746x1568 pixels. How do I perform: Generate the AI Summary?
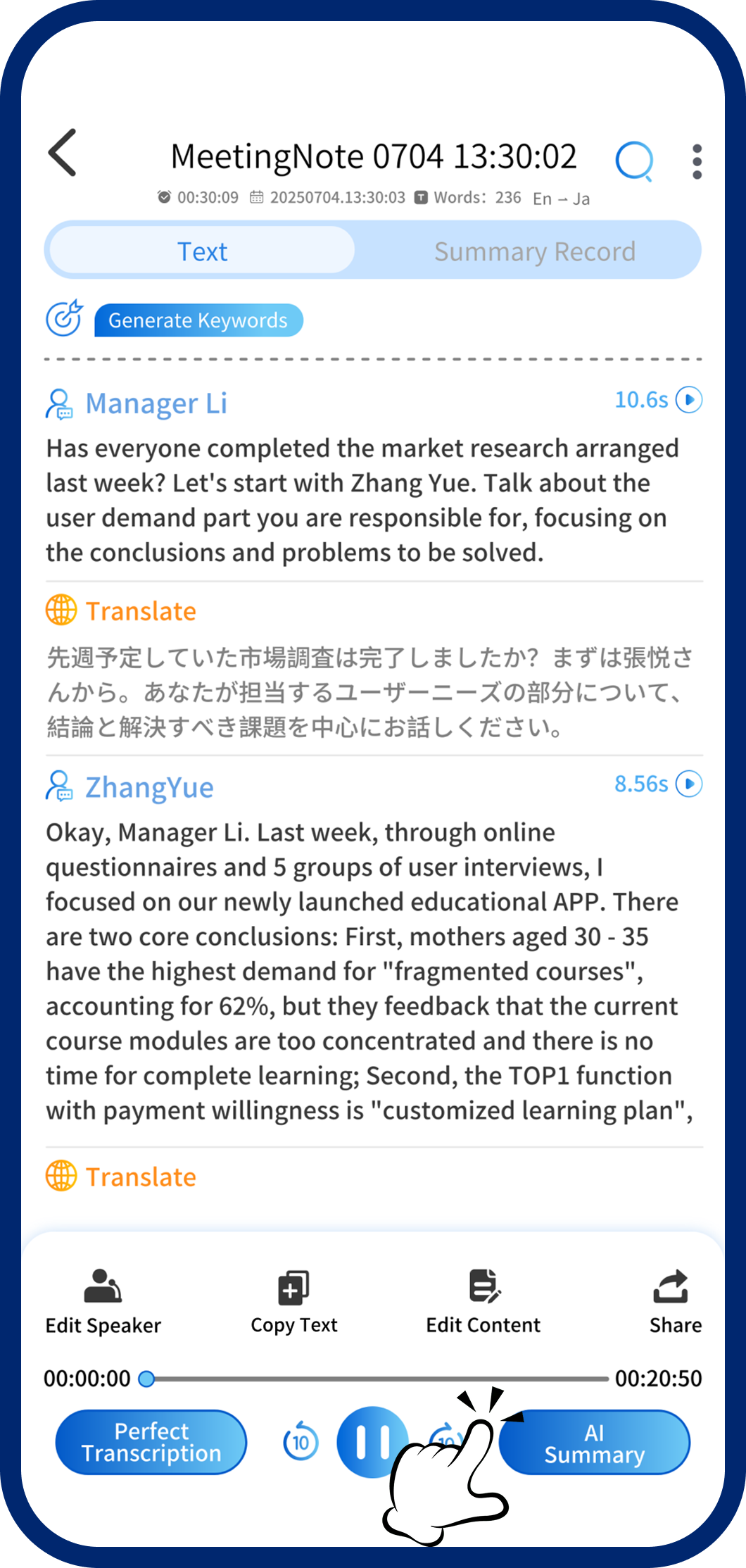click(595, 1442)
